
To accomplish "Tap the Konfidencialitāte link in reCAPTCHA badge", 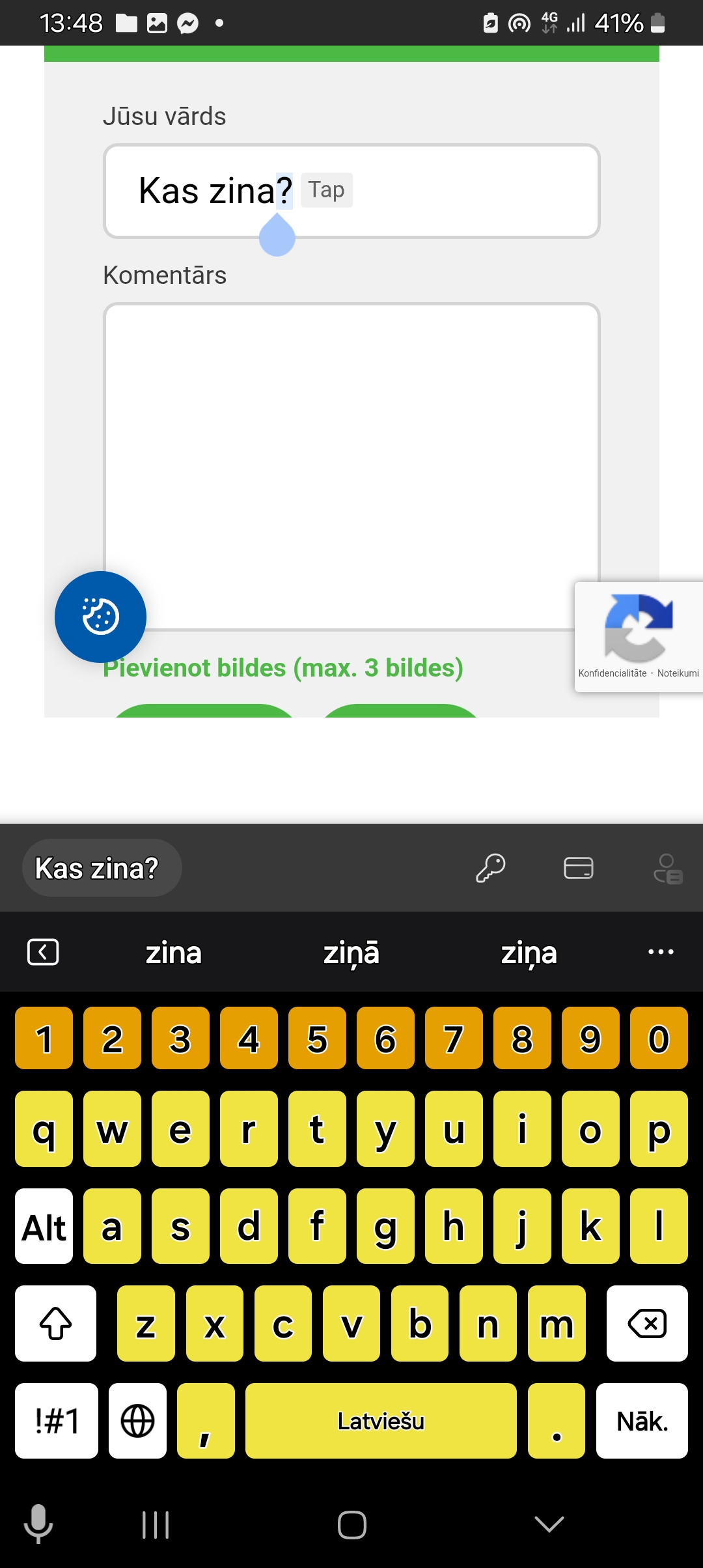I will click(612, 673).
